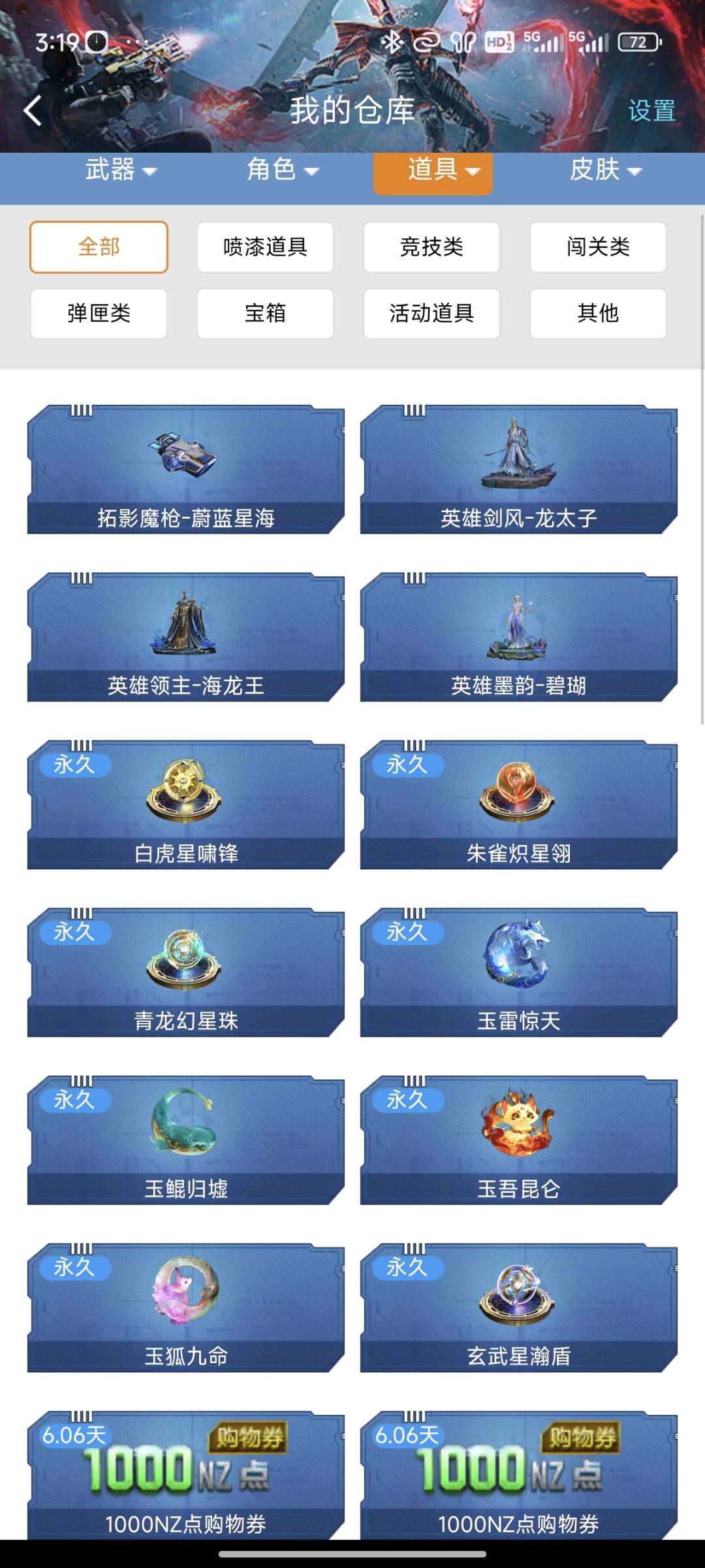Viewport: 705px width, 1568px height.
Task: Filter by 喷漆道具
Action: coord(265,247)
